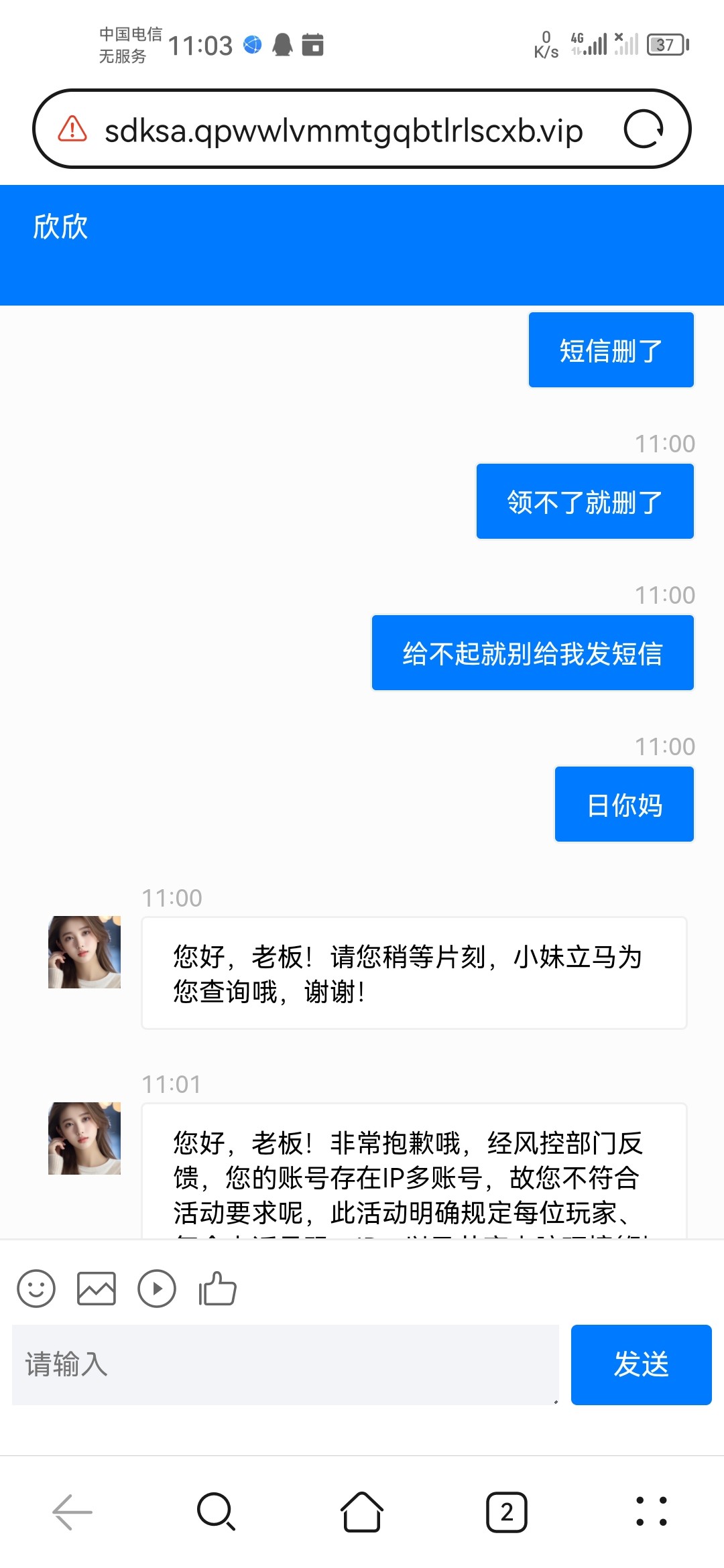Open browser search
This screenshot has width=724, height=1568.
click(216, 1512)
